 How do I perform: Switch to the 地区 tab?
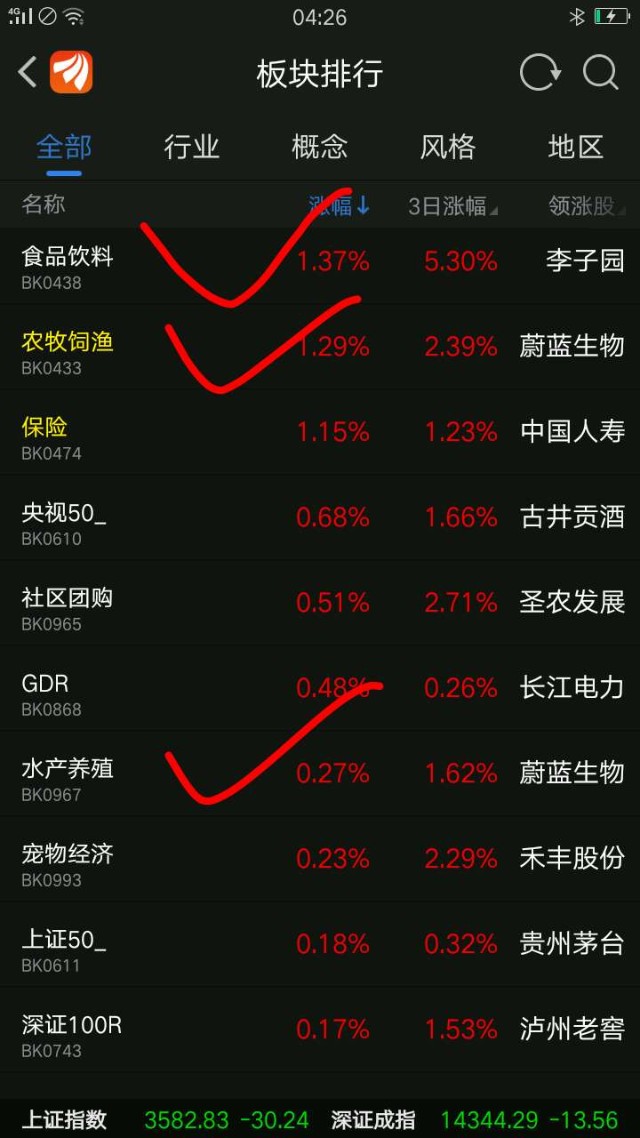[x=575, y=147]
